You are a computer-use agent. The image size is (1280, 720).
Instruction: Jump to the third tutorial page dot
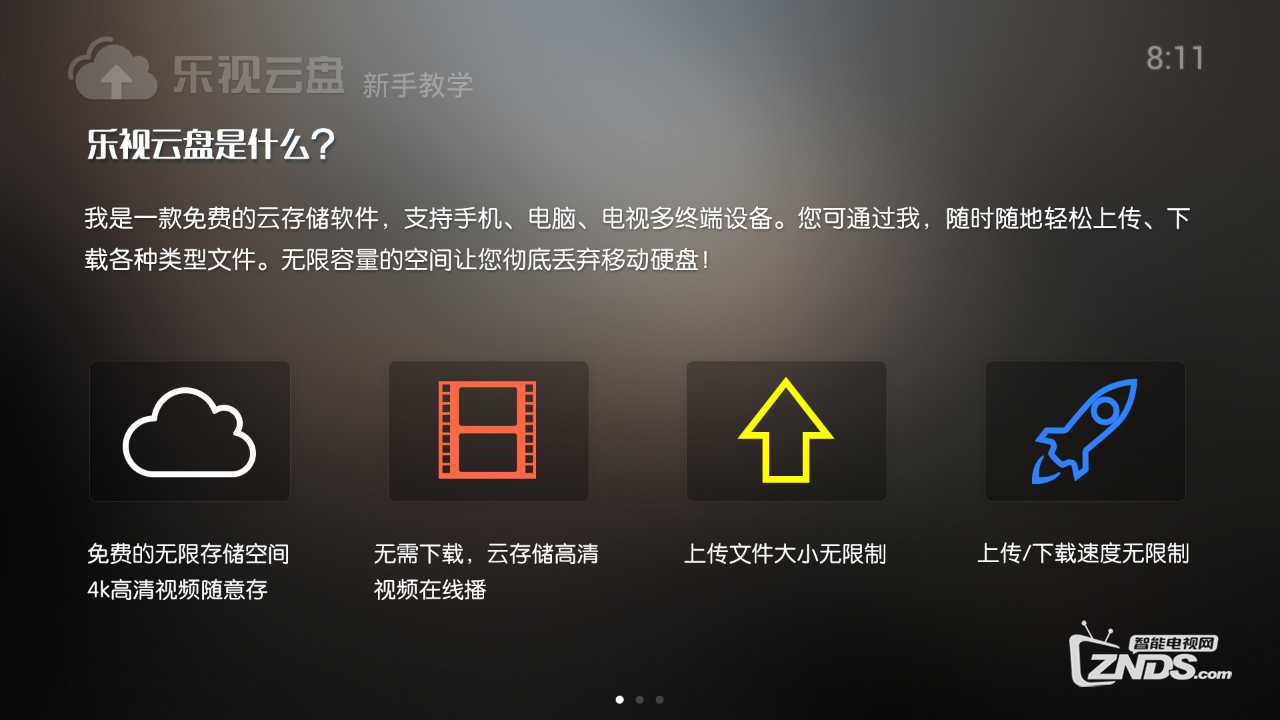pyautogui.click(x=660, y=700)
